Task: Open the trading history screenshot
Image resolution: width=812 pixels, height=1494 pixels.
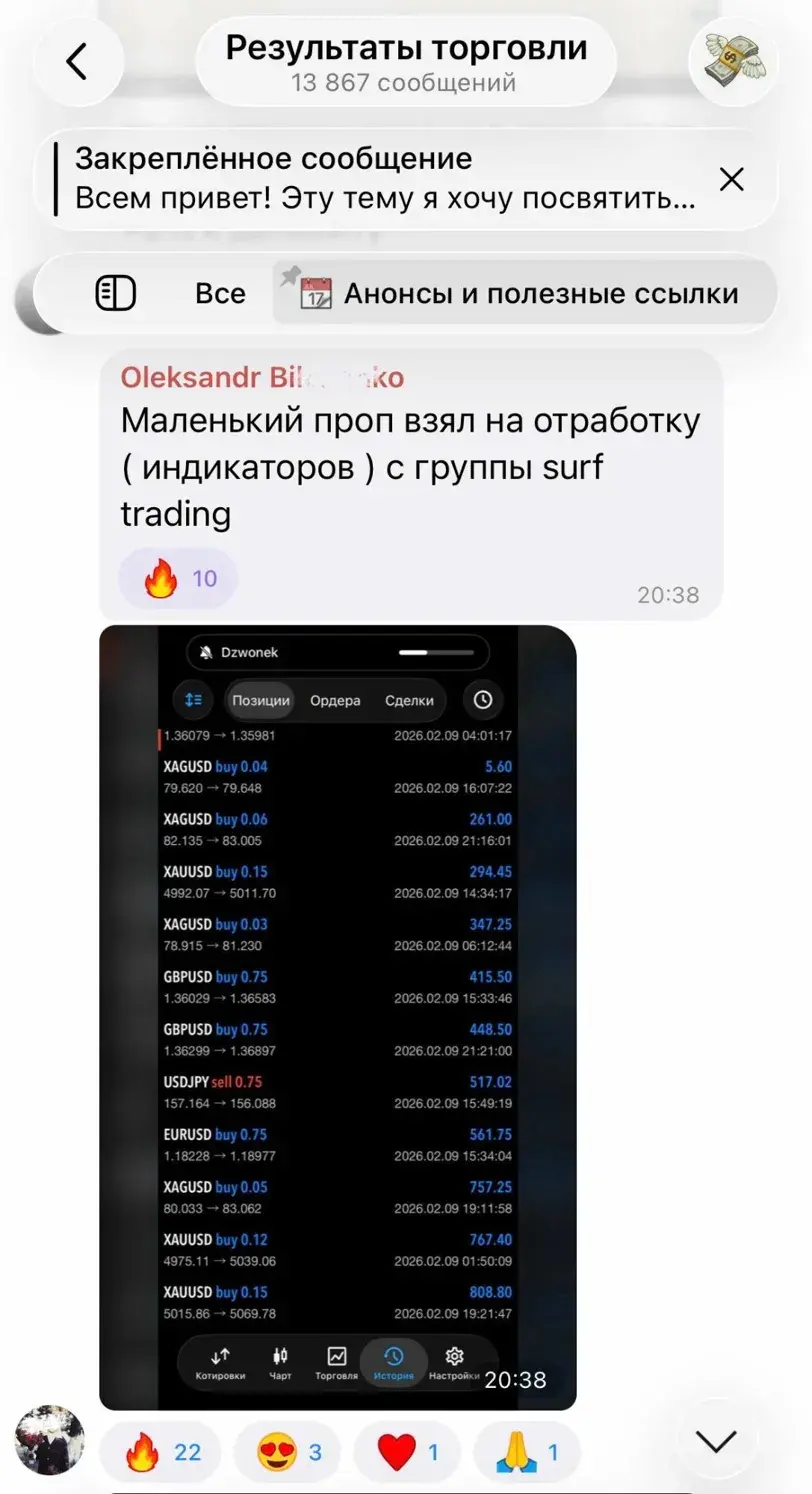Action: [340, 1000]
